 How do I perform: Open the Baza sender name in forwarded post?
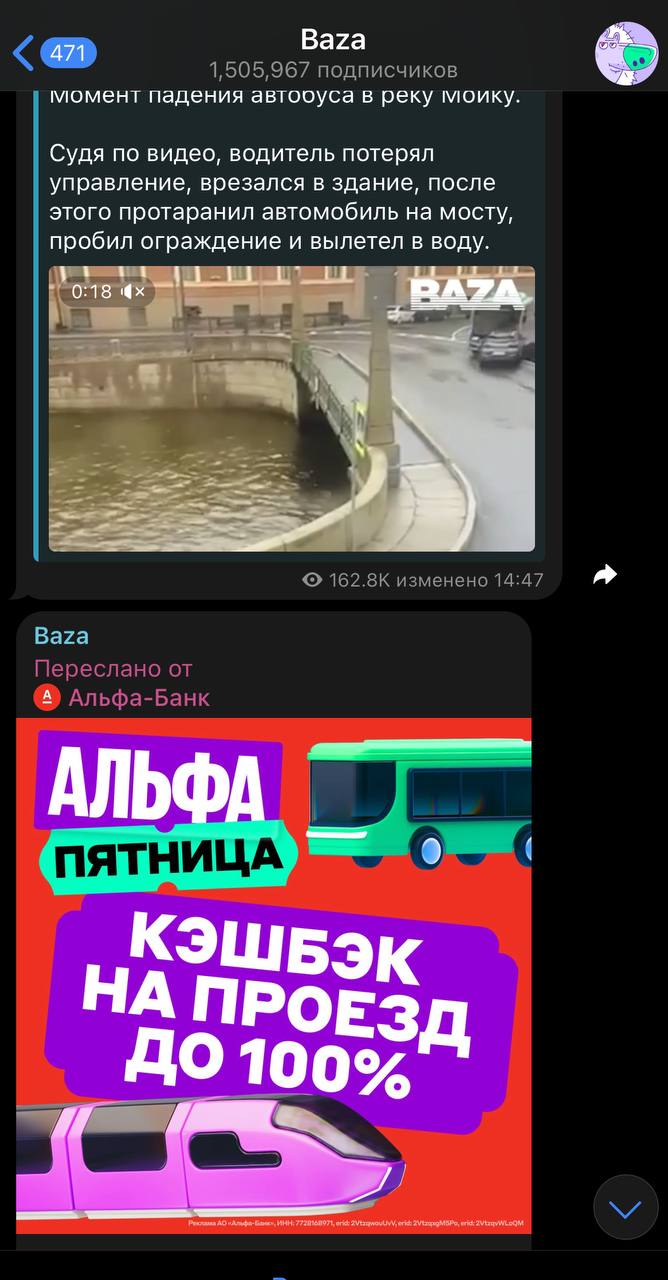(61, 636)
